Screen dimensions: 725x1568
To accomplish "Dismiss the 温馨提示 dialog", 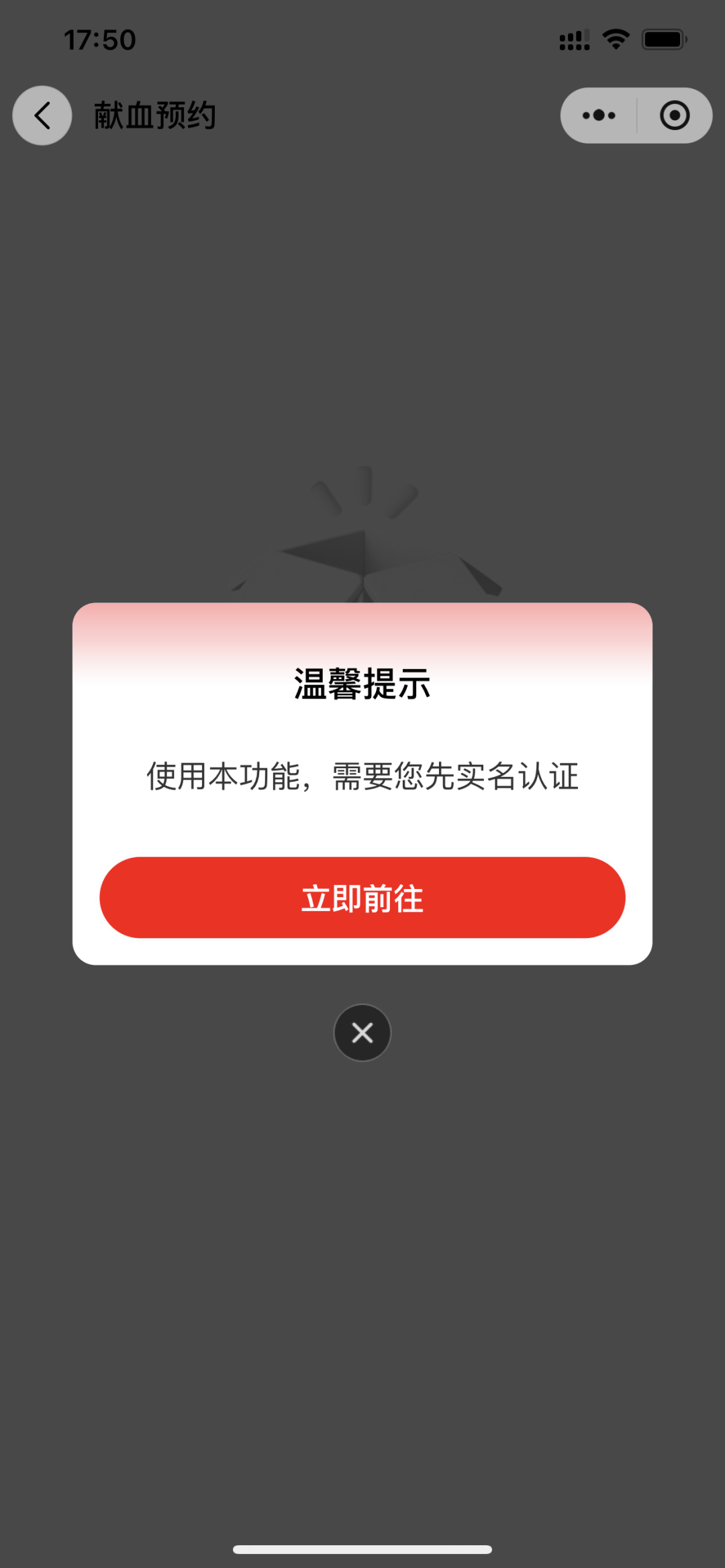I will pos(362,1033).
